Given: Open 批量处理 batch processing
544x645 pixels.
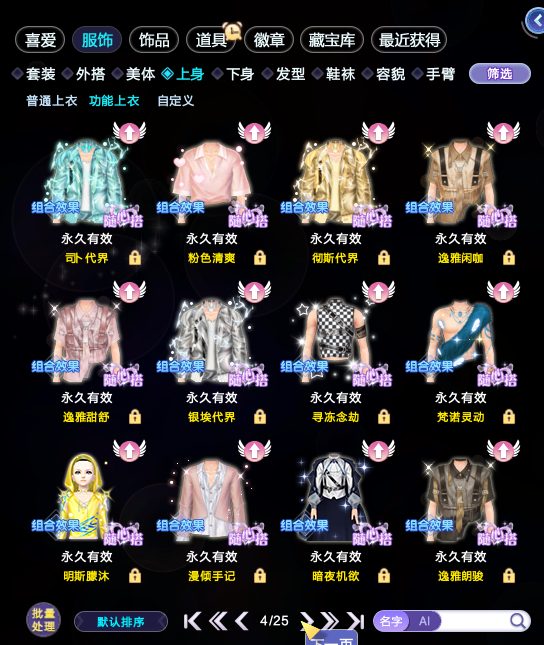Looking at the screenshot, I should [43, 620].
